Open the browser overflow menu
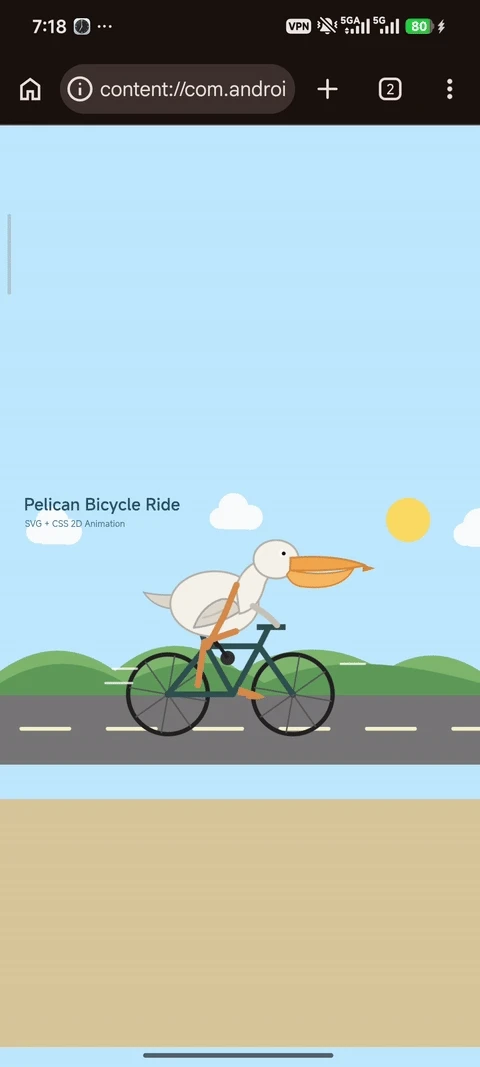Image resolution: width=480 pixels, height=1067 pixels. point(449,89)
